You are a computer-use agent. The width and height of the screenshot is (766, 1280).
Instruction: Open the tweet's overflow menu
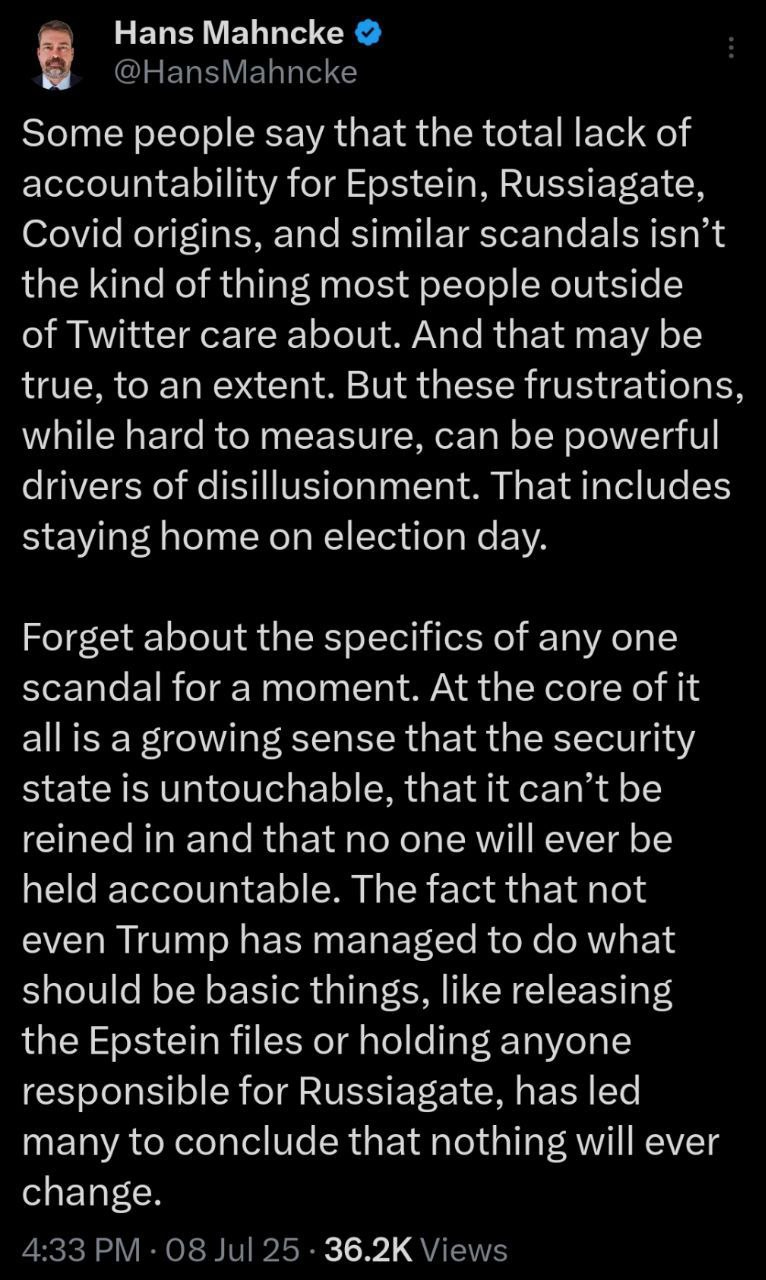click(x=731, y=48)
